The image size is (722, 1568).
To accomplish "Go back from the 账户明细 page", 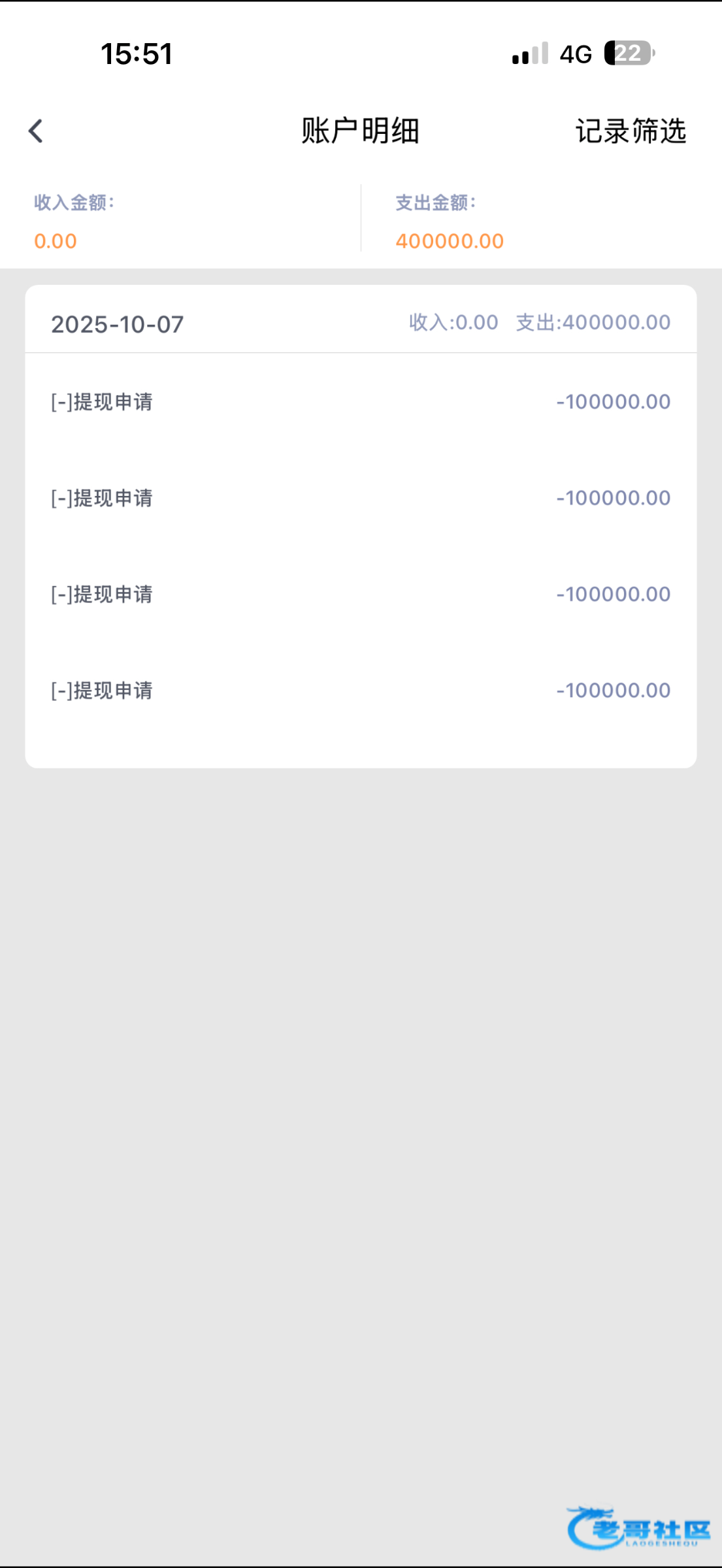I will tap(36, 131).
